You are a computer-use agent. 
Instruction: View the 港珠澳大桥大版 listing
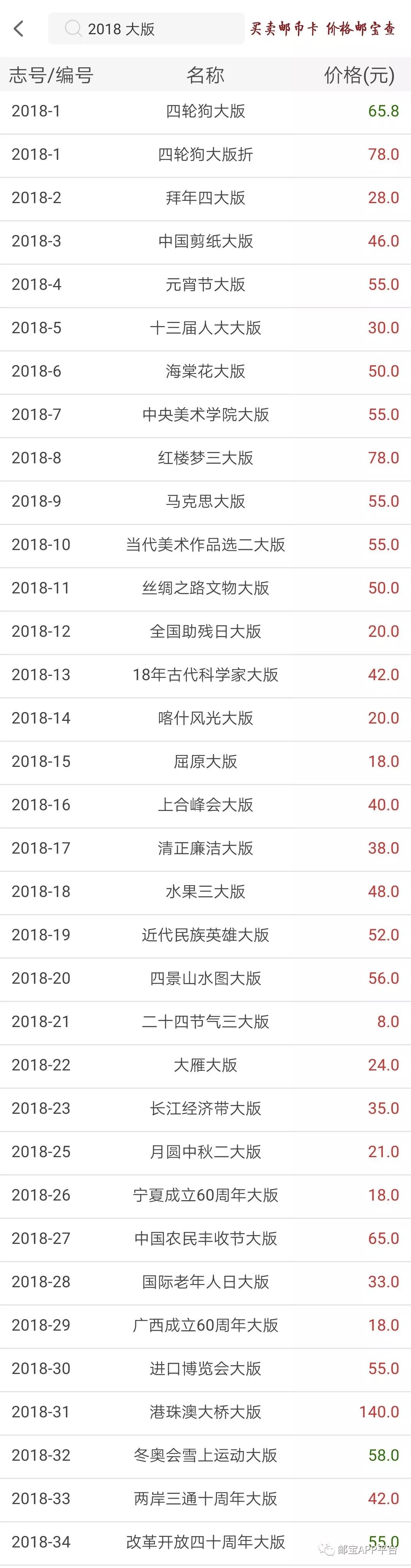(205, 1412)
